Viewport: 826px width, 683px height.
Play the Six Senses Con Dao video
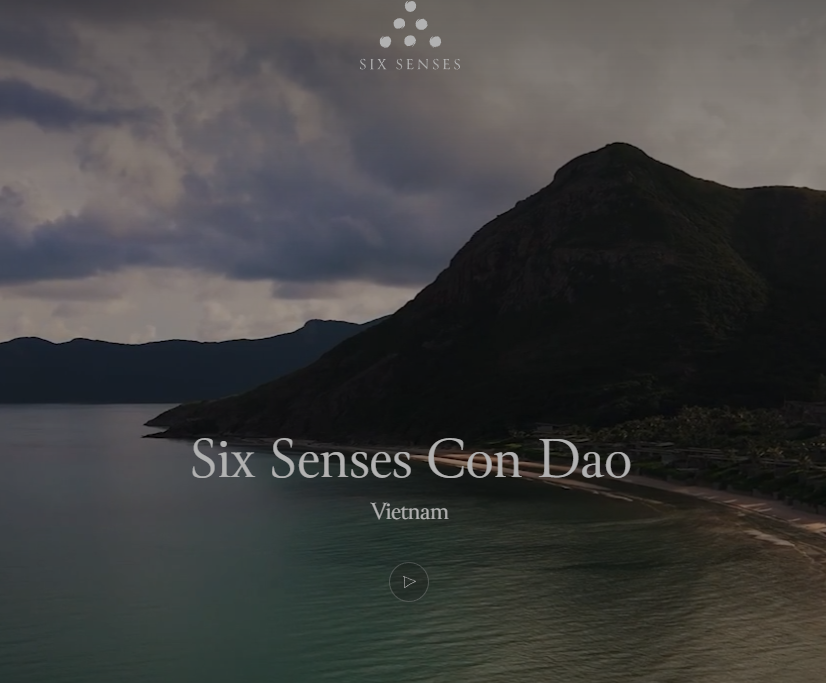(x=409, y=582)
